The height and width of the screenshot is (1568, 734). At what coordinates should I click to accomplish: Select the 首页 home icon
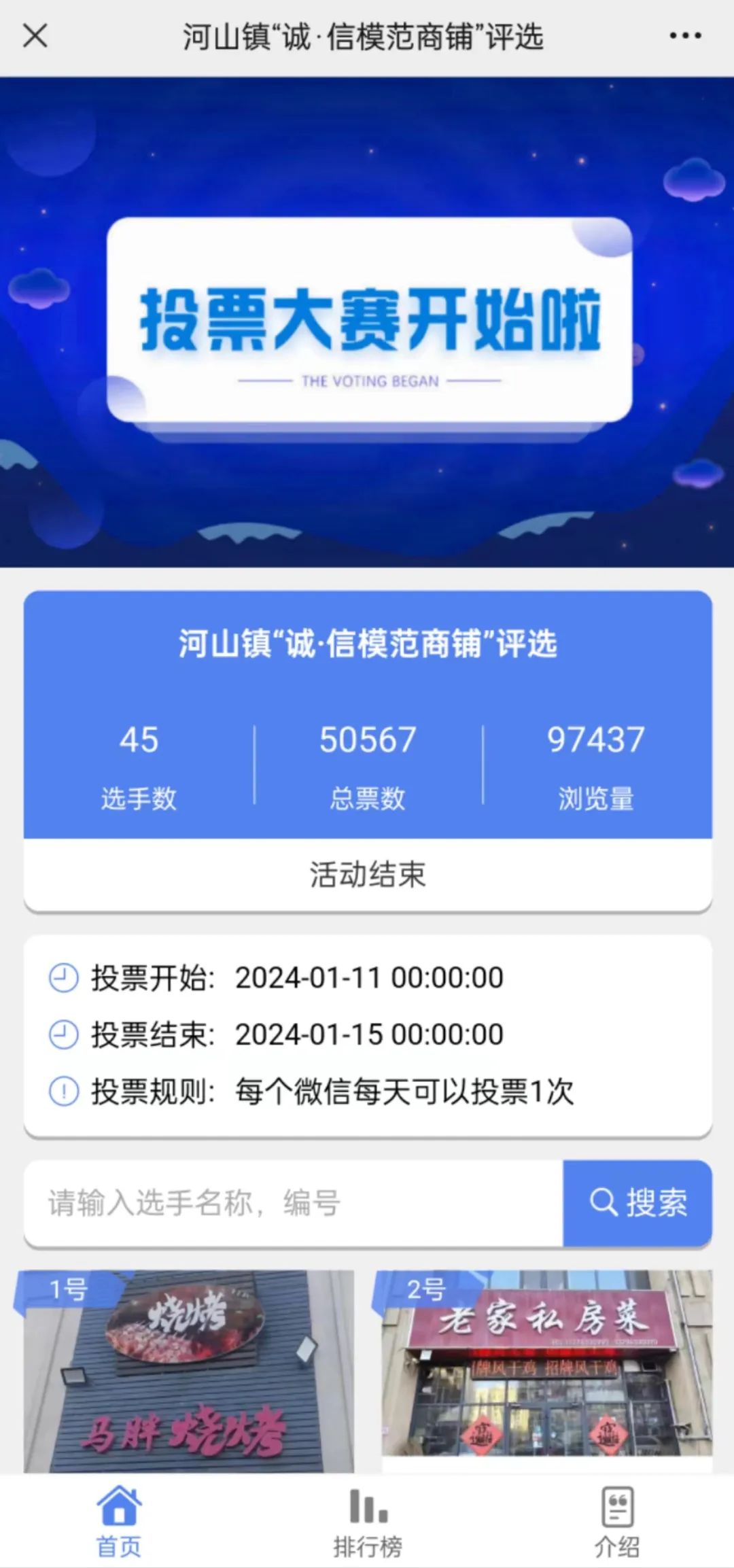119,1507
